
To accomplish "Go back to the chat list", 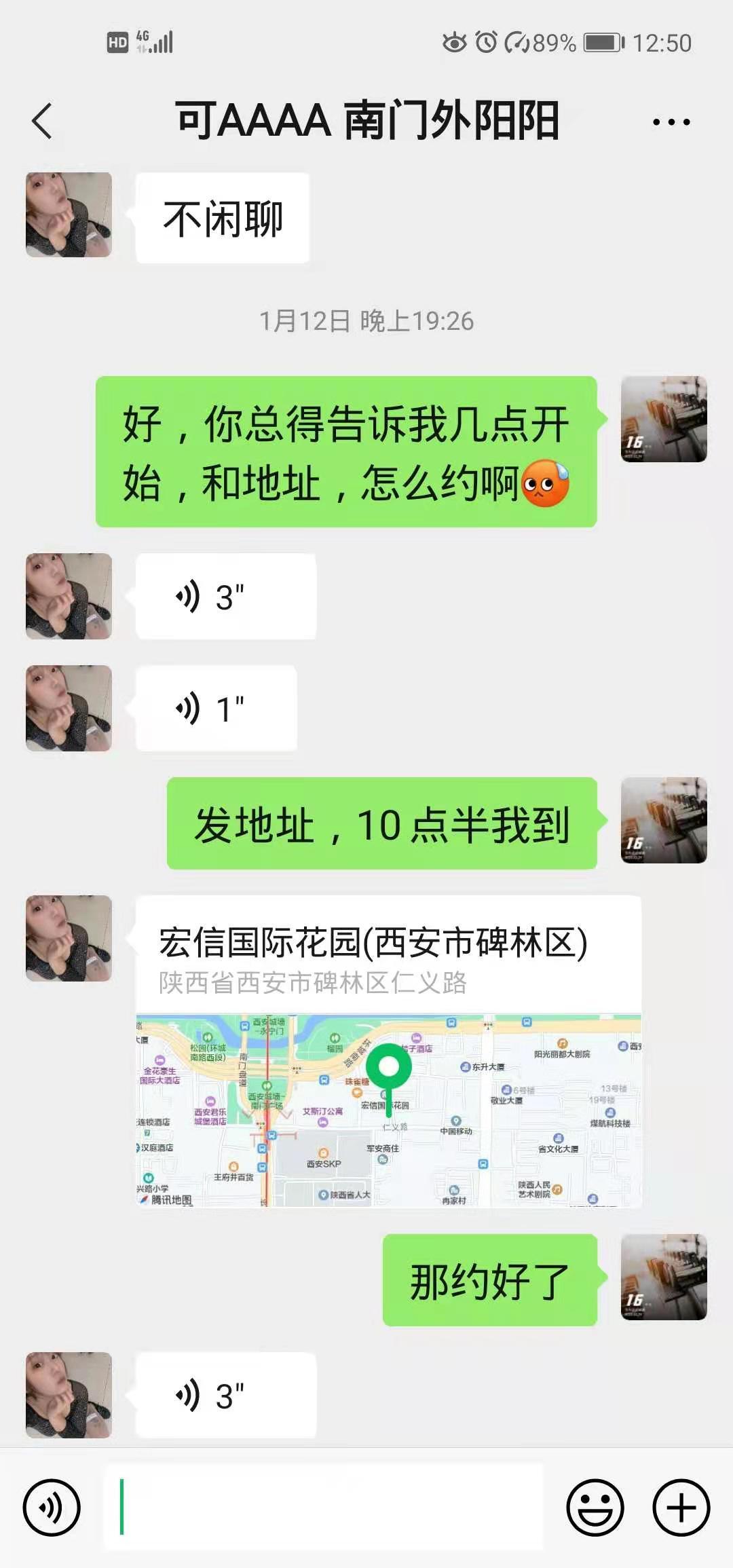I will tap(42, 122).
